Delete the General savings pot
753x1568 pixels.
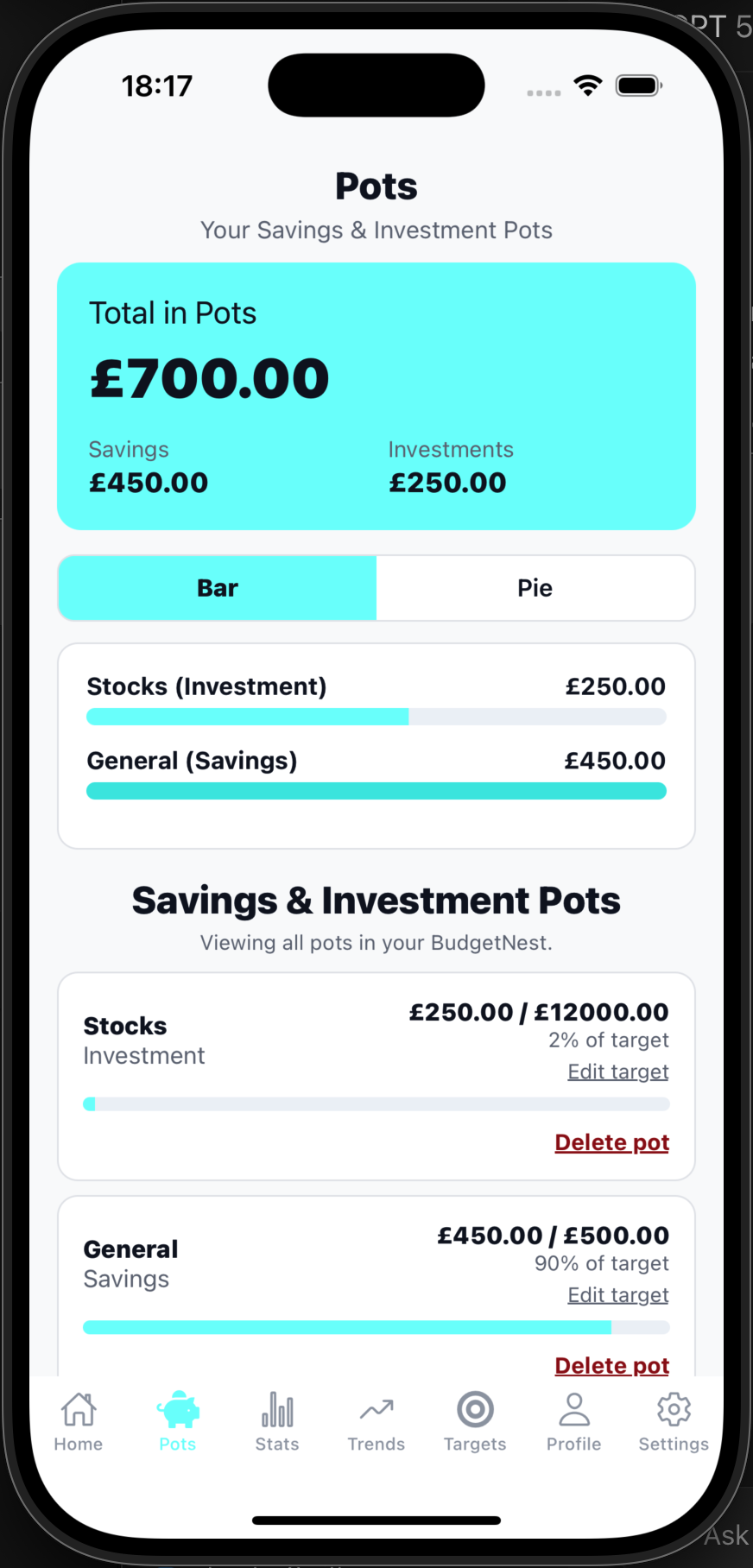tap(611, 1365)
